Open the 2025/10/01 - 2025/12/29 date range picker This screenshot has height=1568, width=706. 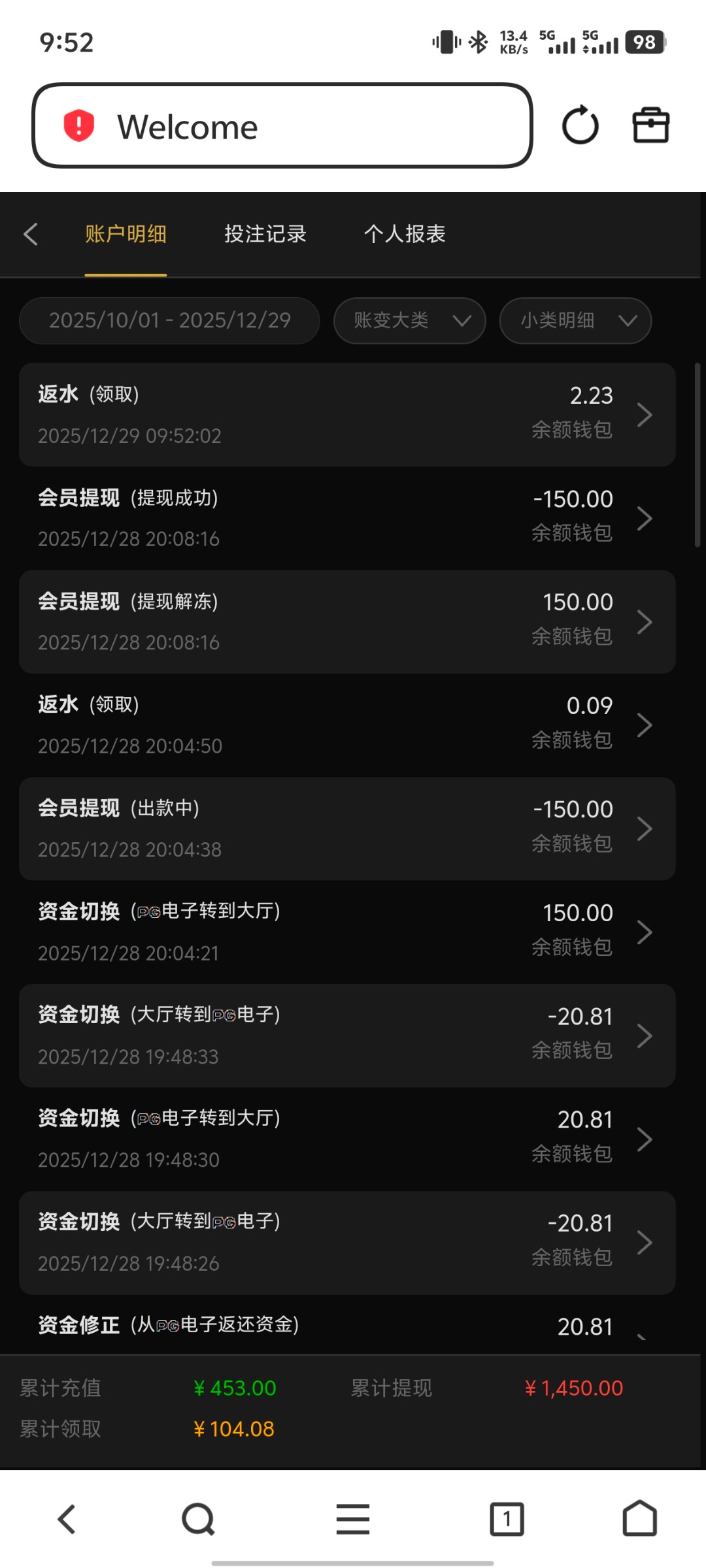pyautogui.click(x=169, y=320)
